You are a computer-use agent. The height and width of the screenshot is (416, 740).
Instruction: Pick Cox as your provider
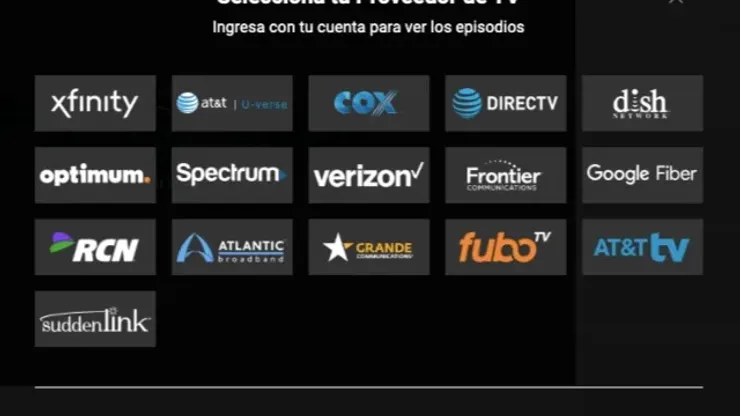pos(369,103)
